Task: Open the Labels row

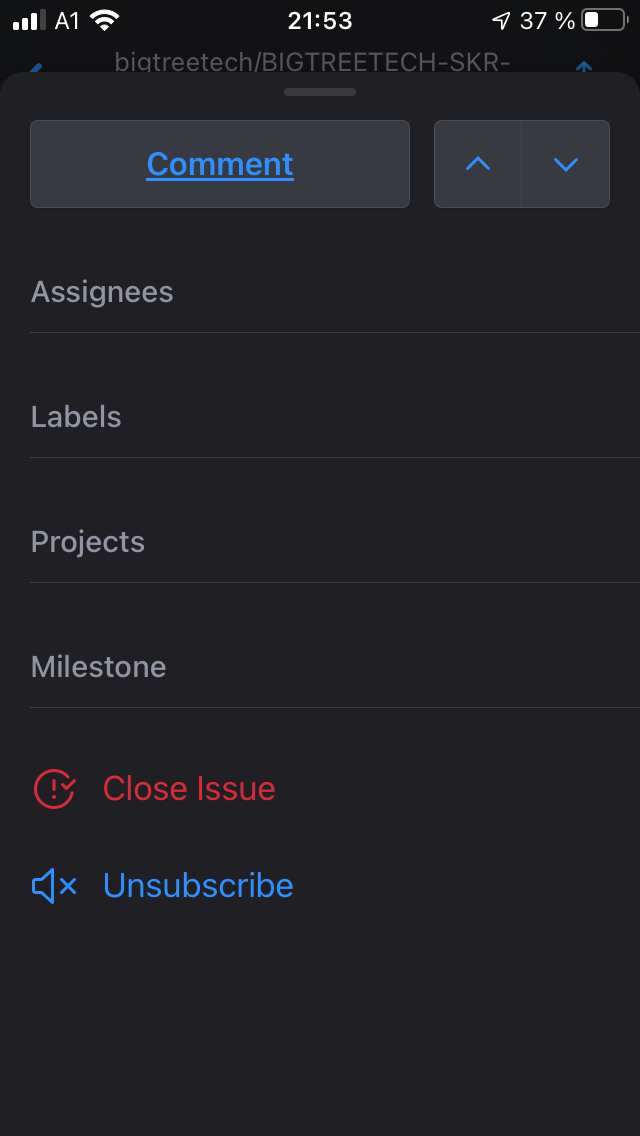Action: [335, 417]
